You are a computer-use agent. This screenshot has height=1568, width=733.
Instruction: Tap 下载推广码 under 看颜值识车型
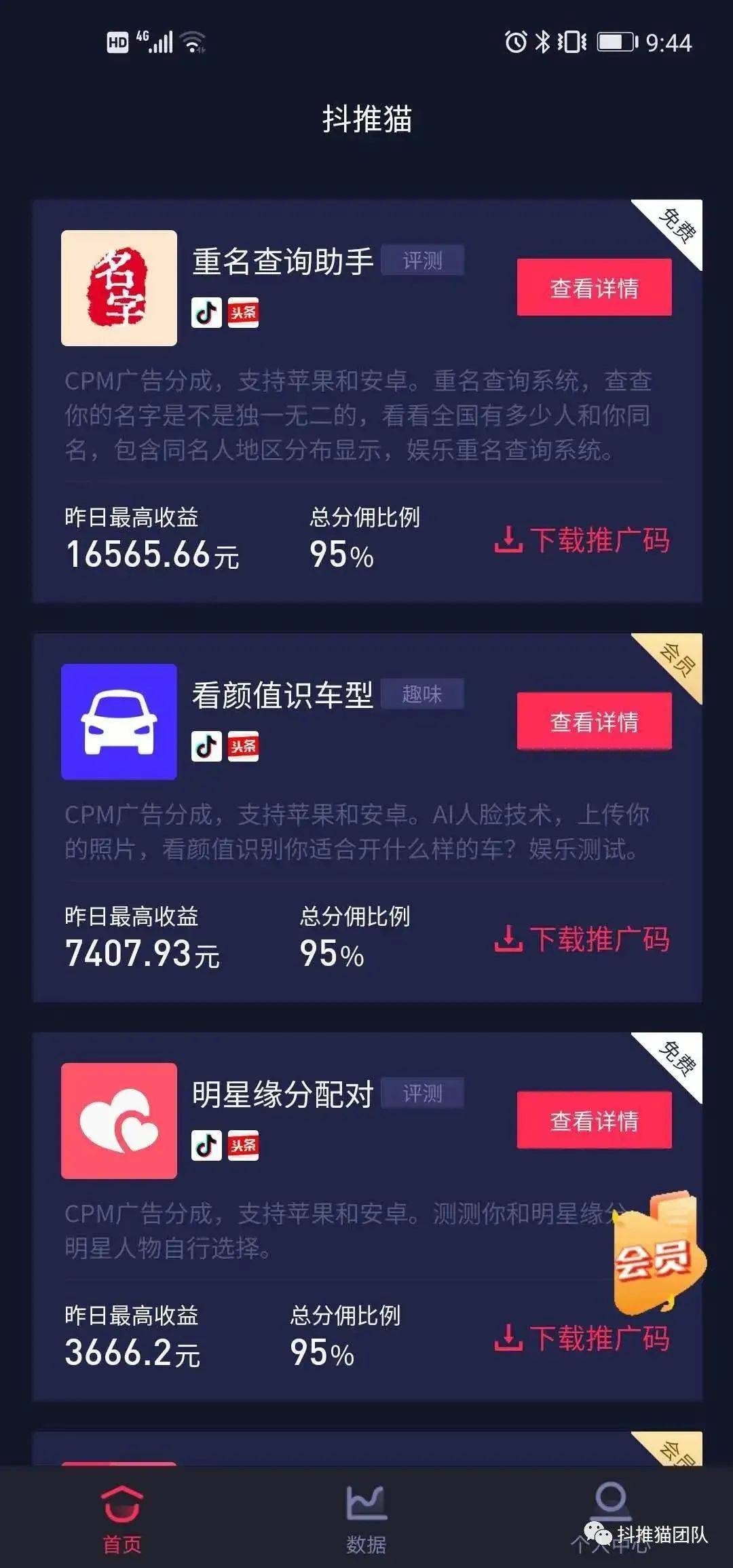point(582,939)
